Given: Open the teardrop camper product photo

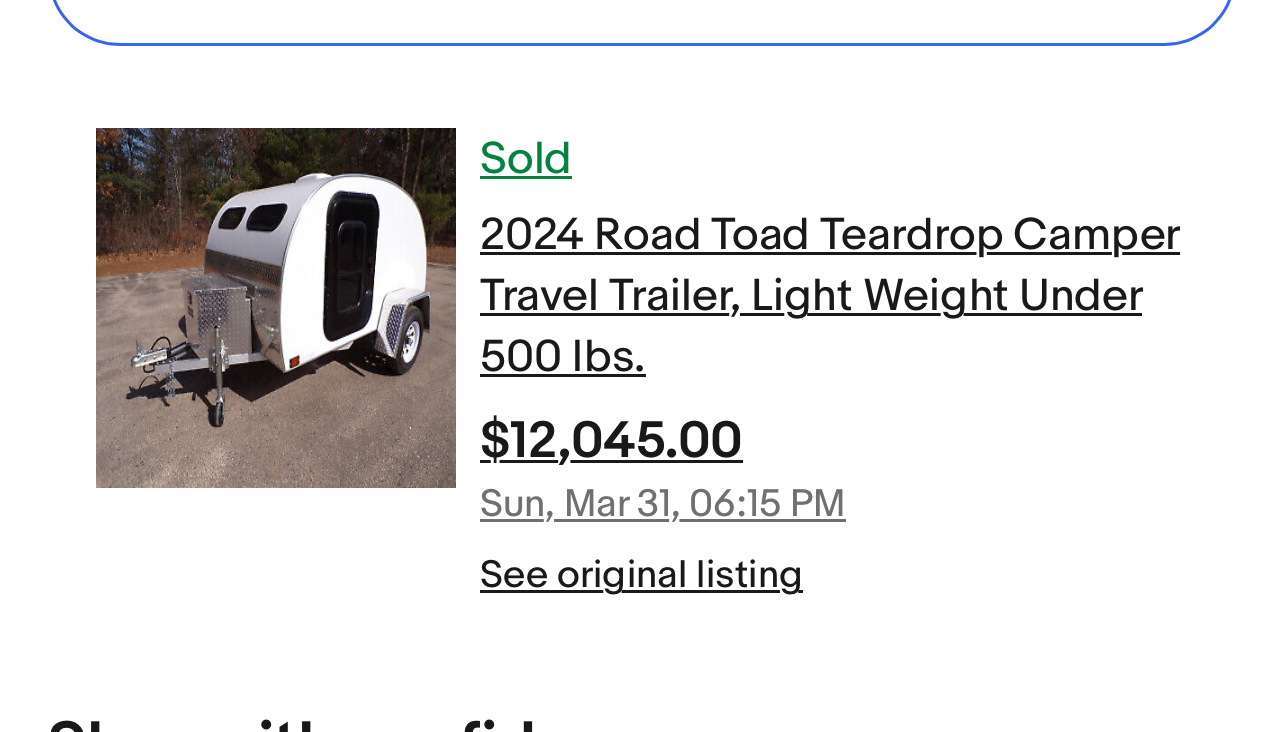Looking at the screenshot, I should click(276, 308).
